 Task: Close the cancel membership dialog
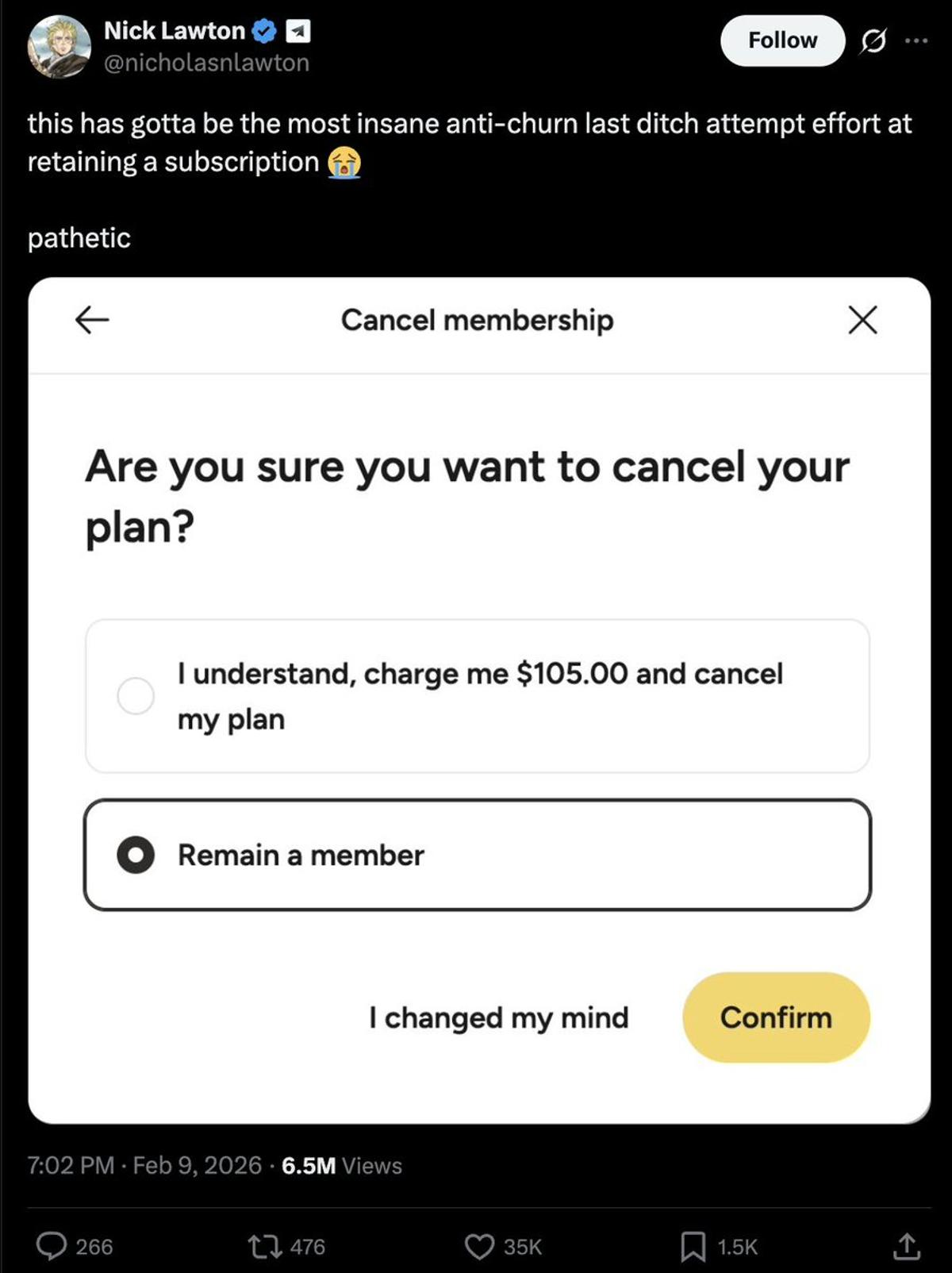tap(862, 320)
